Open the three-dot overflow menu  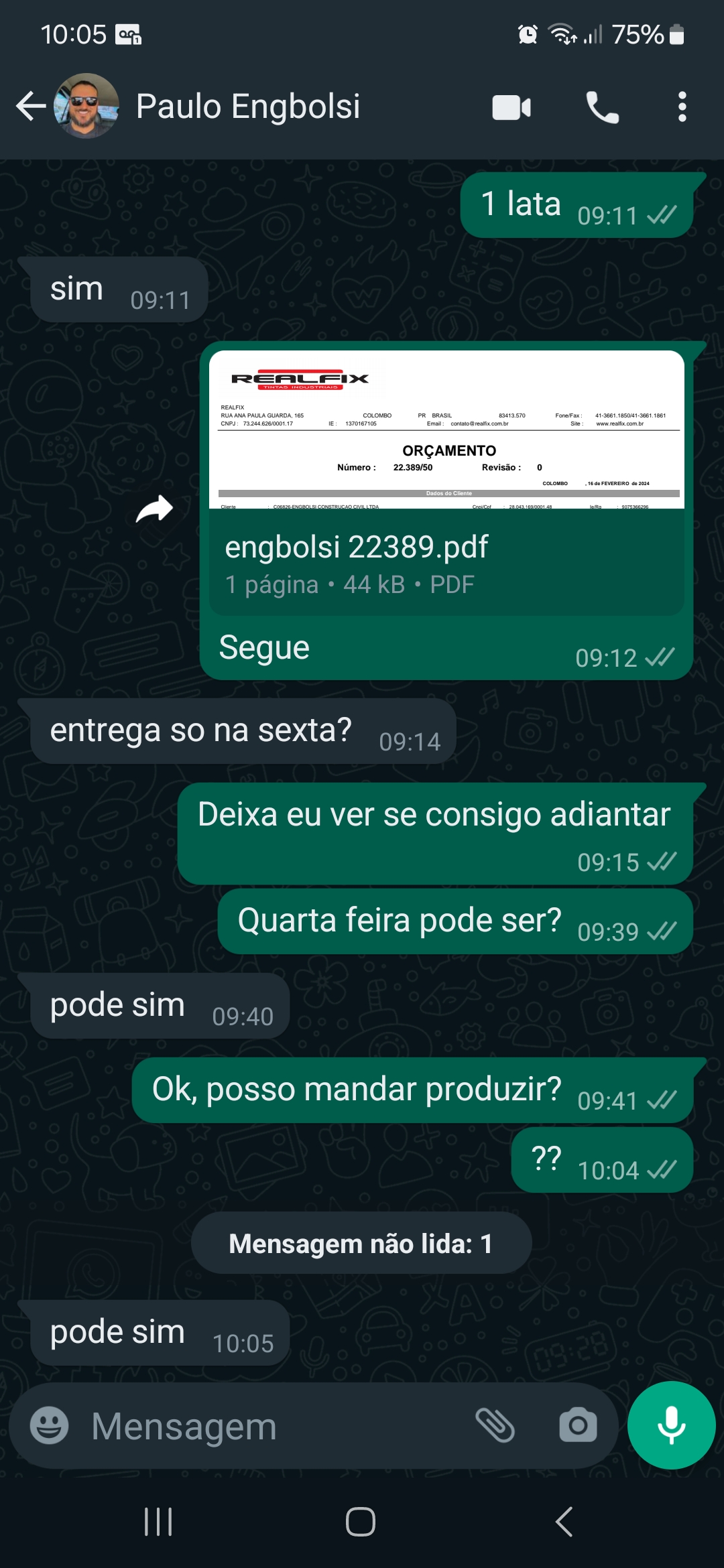pos(682,107)
